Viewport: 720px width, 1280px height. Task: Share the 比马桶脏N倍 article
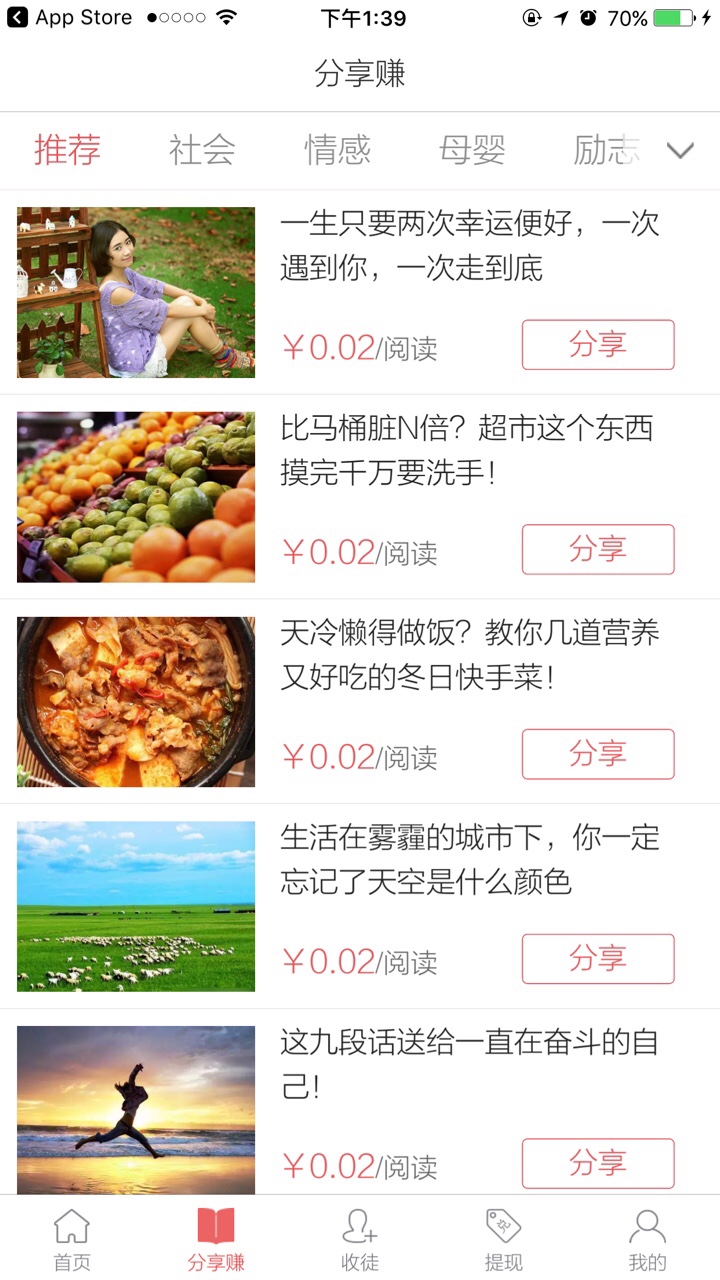[598, 549]
